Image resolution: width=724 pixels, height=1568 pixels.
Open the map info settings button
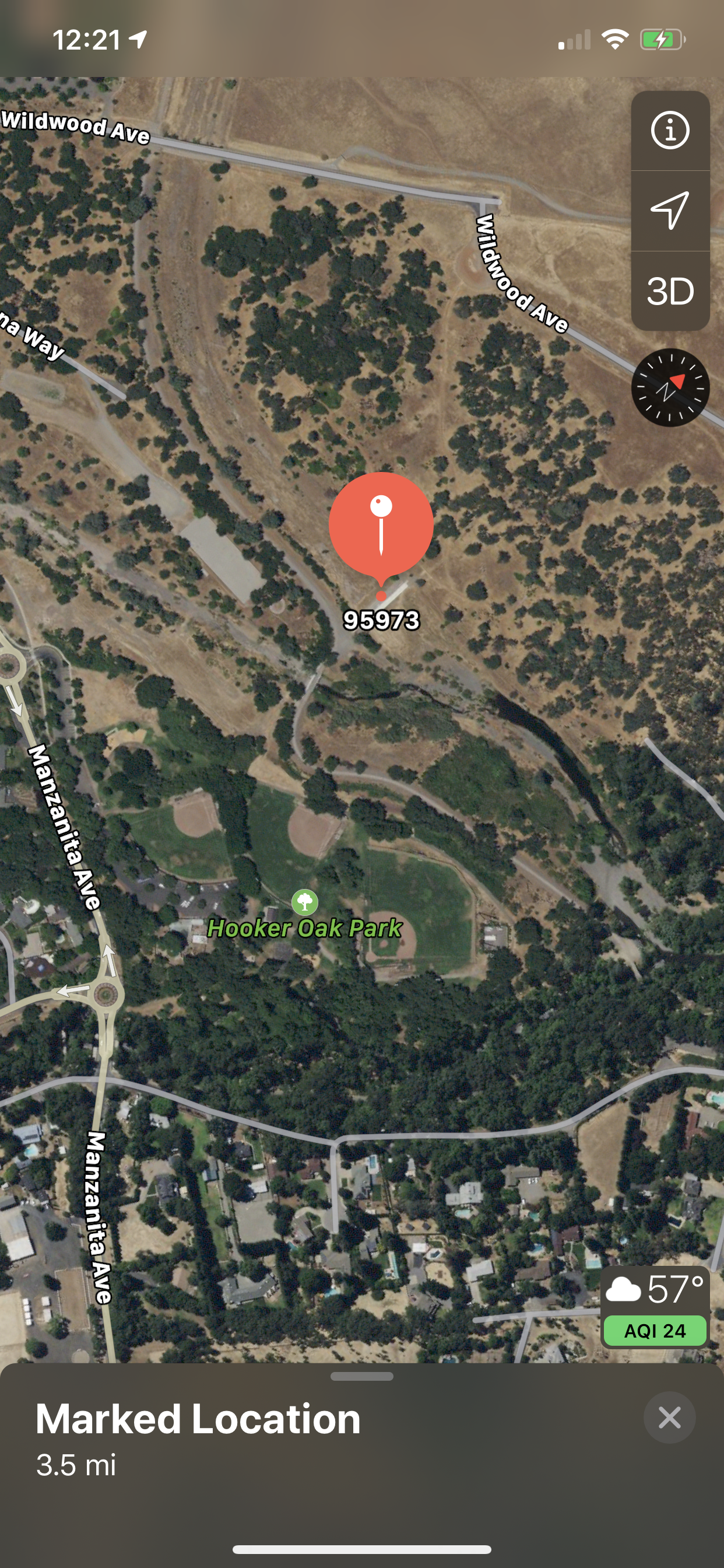point(670,130)
